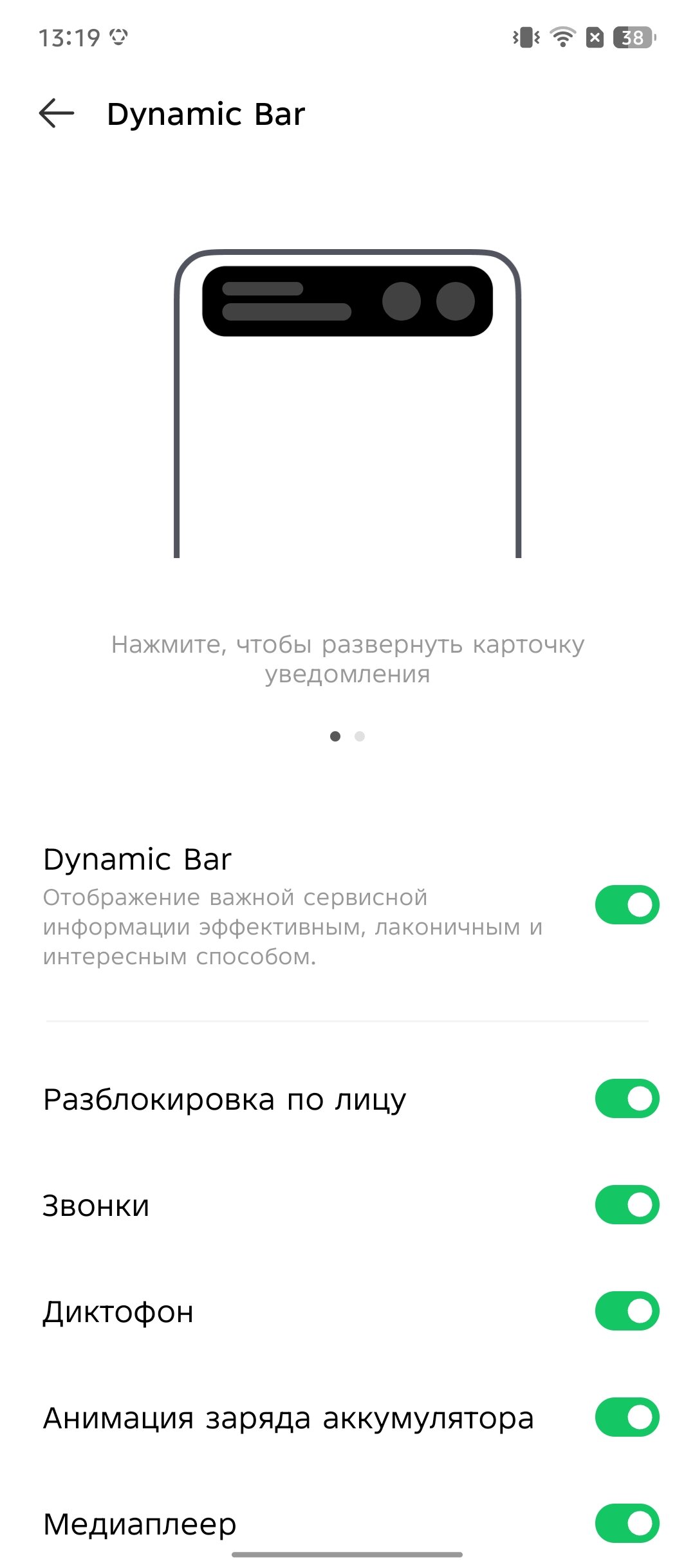Go back from Dynamic Bar settings

[57, 114]
